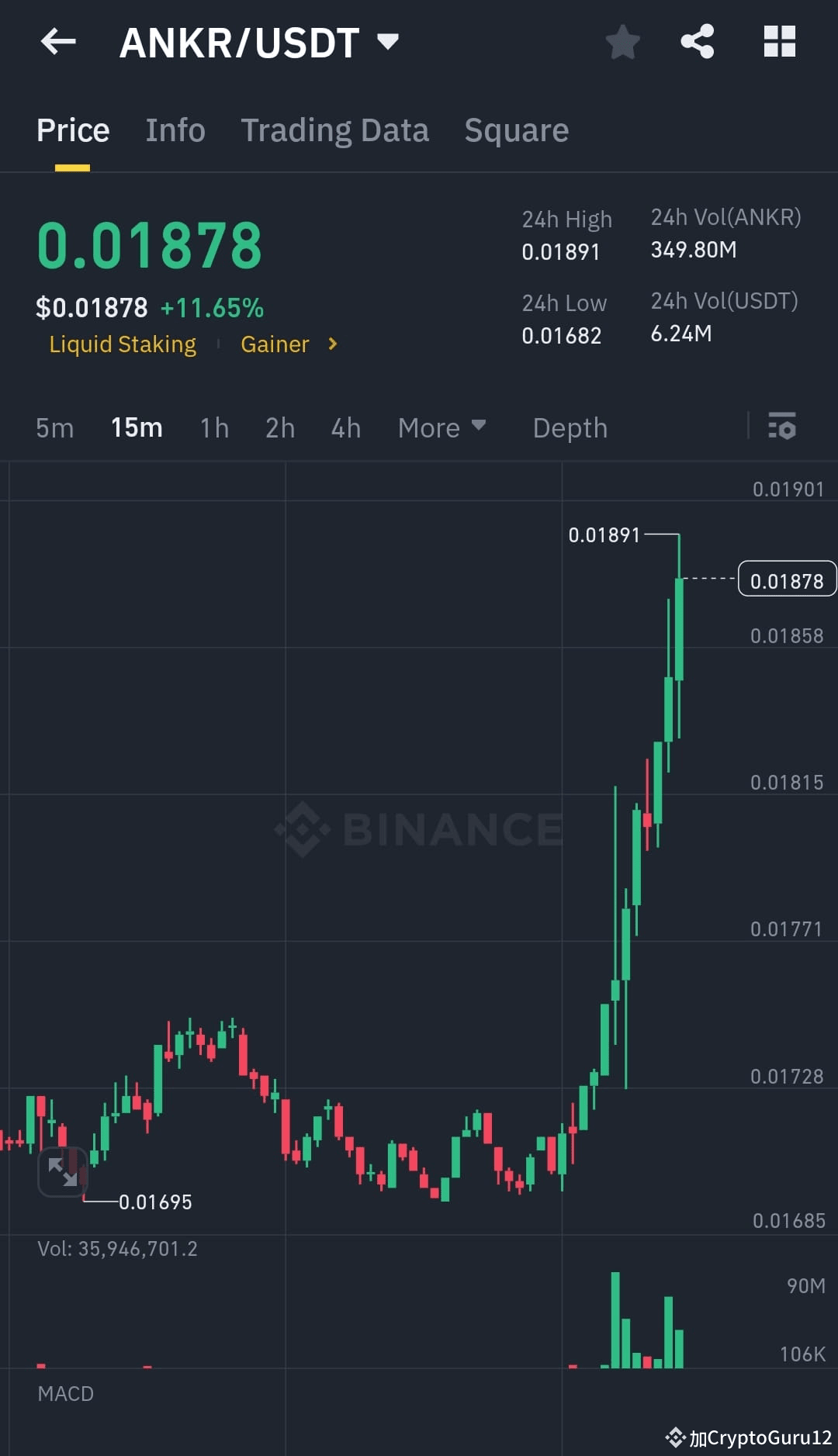Navigate back using the arrow icon

coord(58,43)
